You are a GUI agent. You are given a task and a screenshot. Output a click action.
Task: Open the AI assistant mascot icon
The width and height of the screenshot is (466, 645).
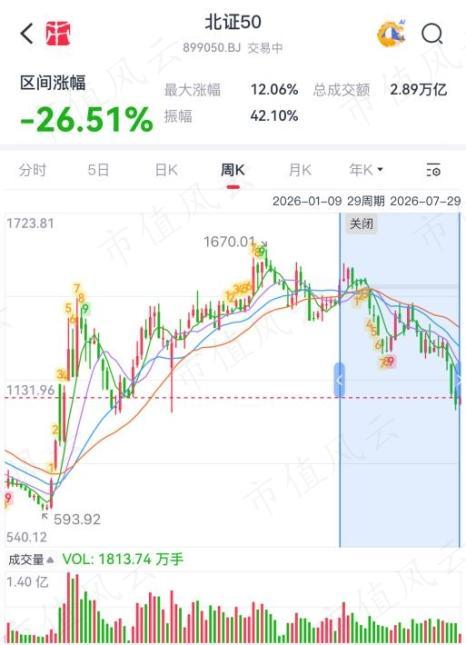click(x=392, y=33)
